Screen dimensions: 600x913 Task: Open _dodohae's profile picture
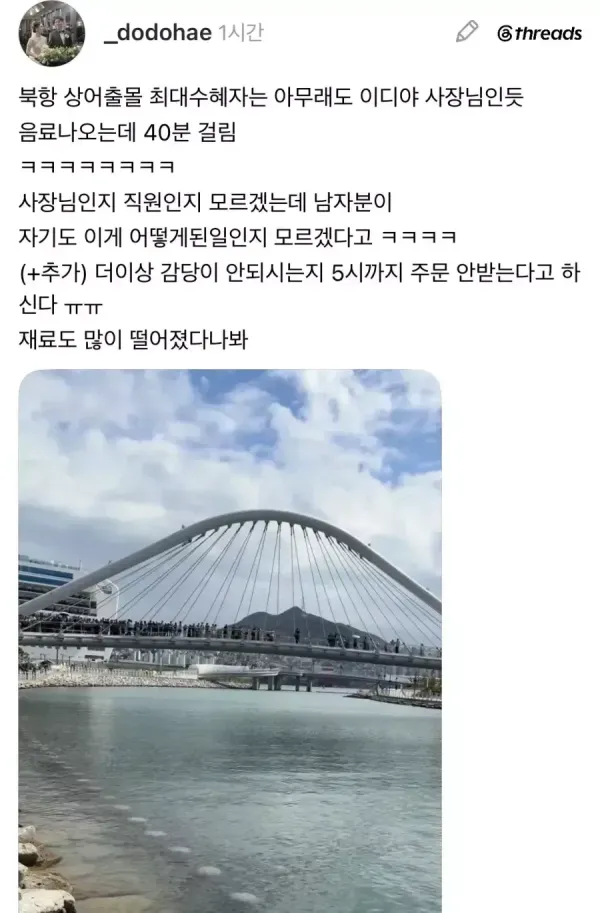pyautogui.click(x=52, y=34)
